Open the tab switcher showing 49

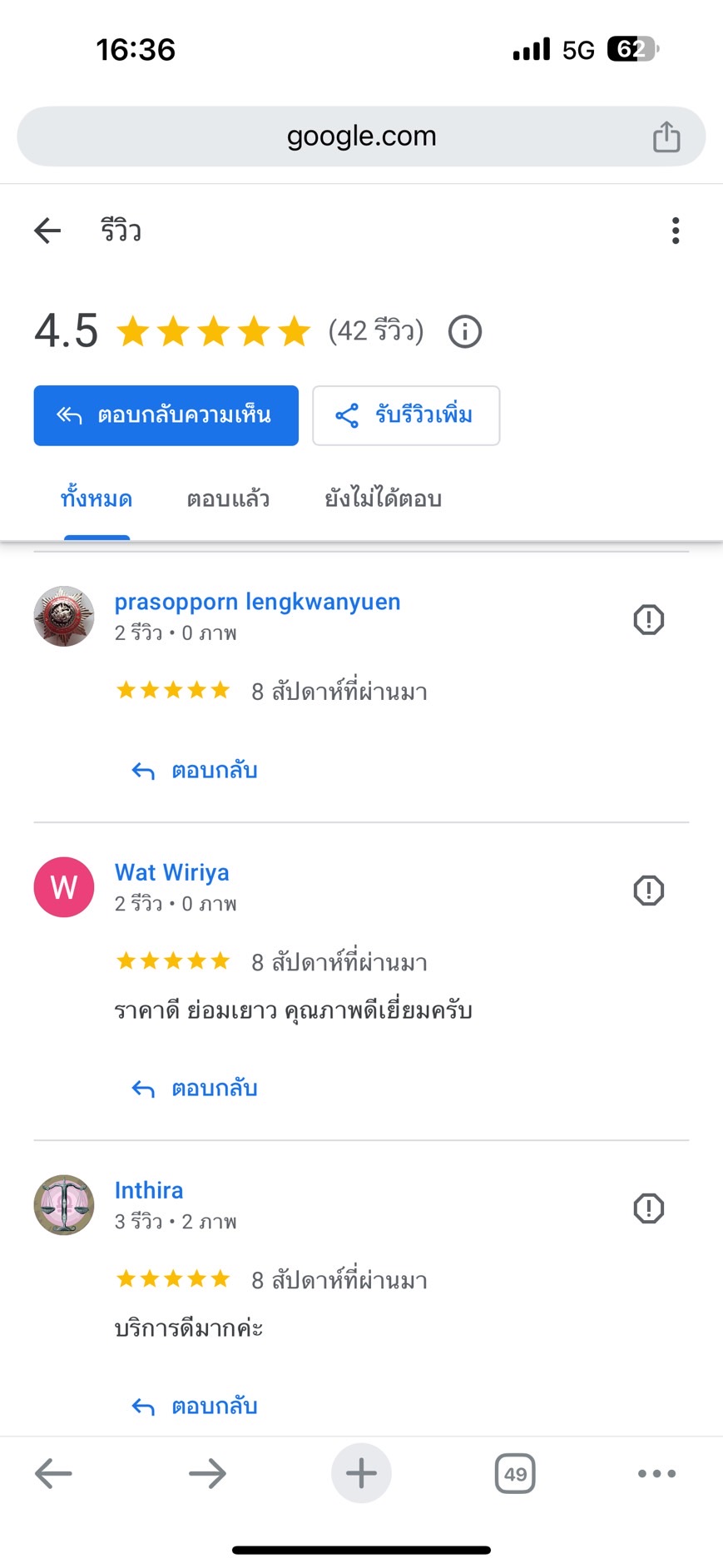(515, 1473)
